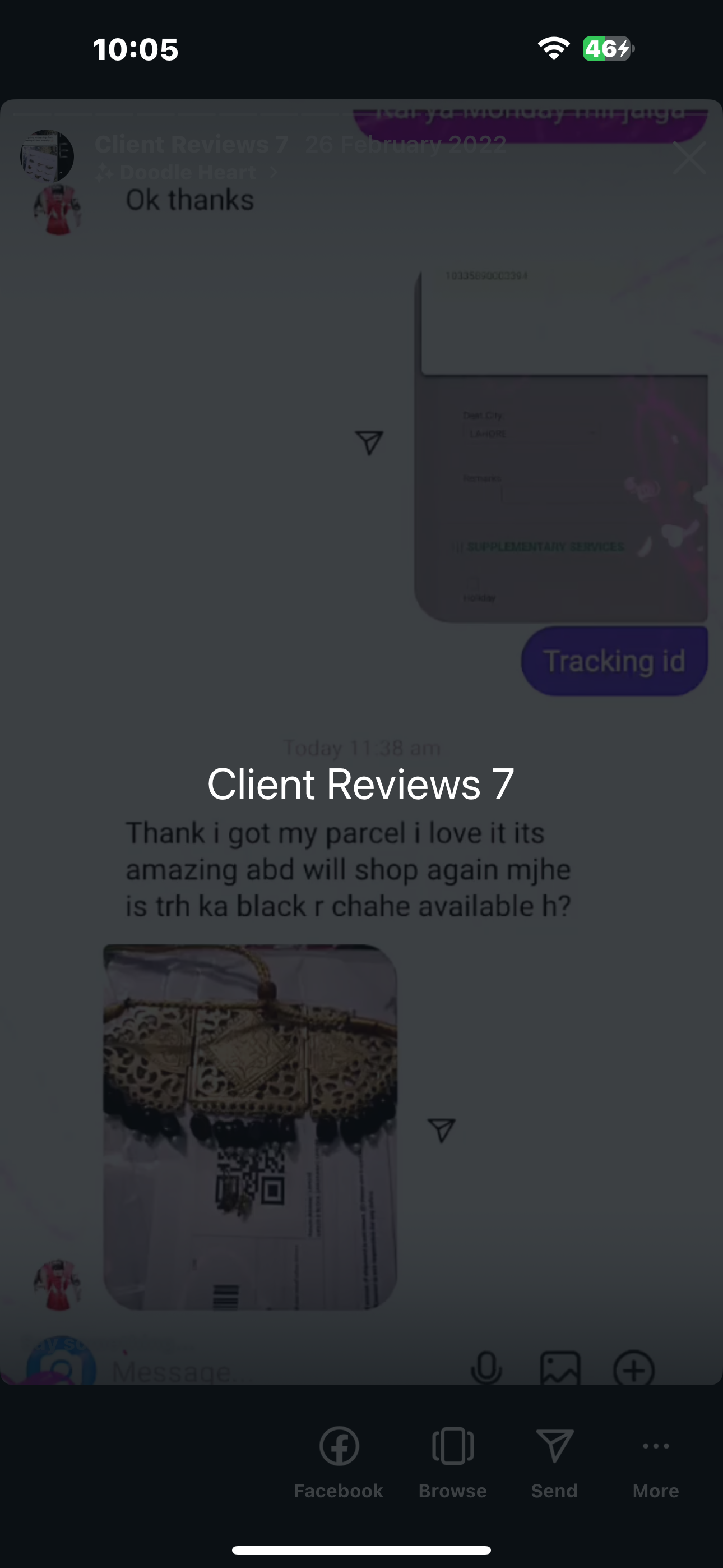Open the Browse option
723x1568 pixels.
[x=452, y=1461]
